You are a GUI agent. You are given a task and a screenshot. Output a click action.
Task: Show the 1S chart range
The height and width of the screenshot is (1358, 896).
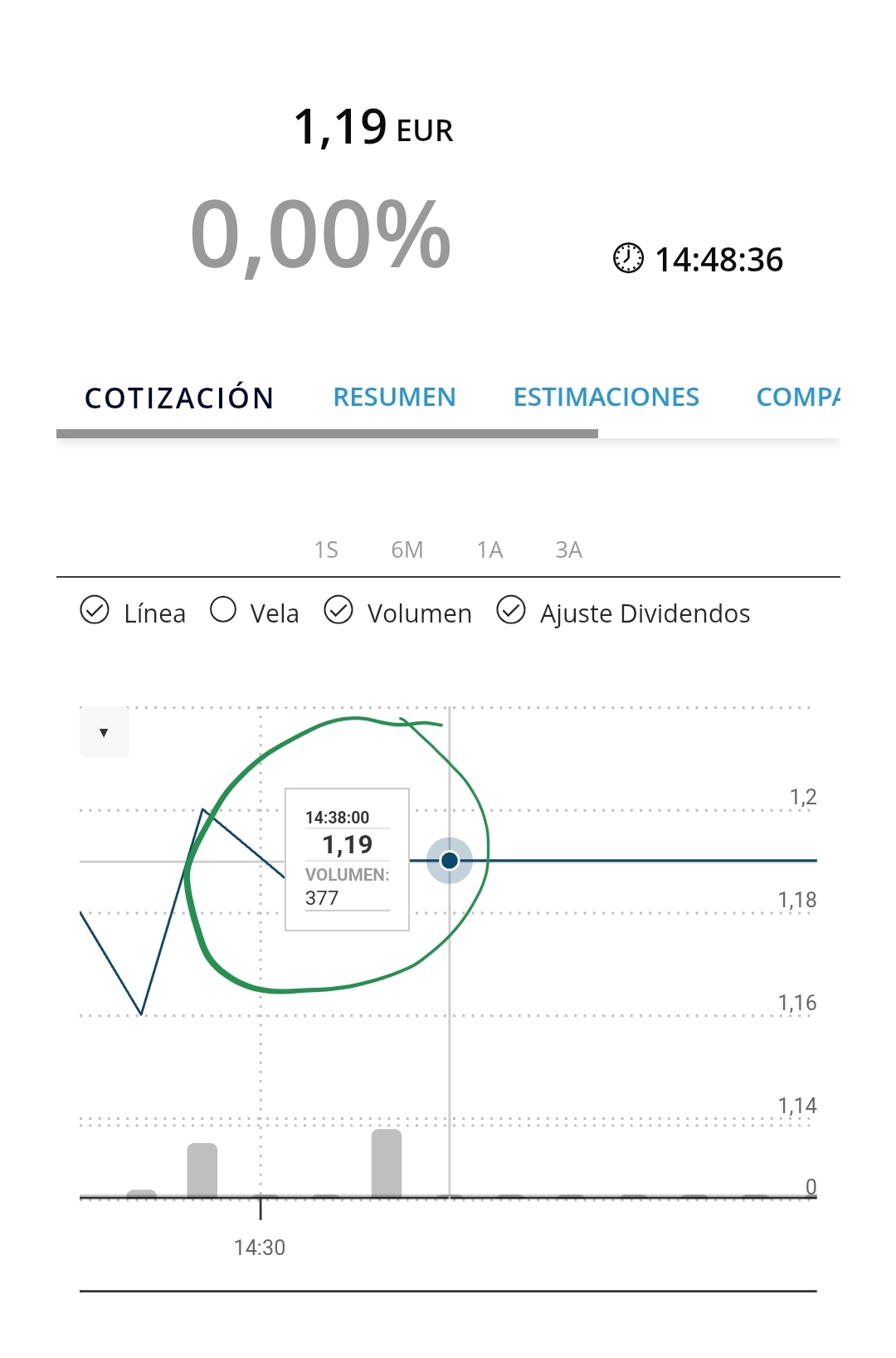pos(326,550)
